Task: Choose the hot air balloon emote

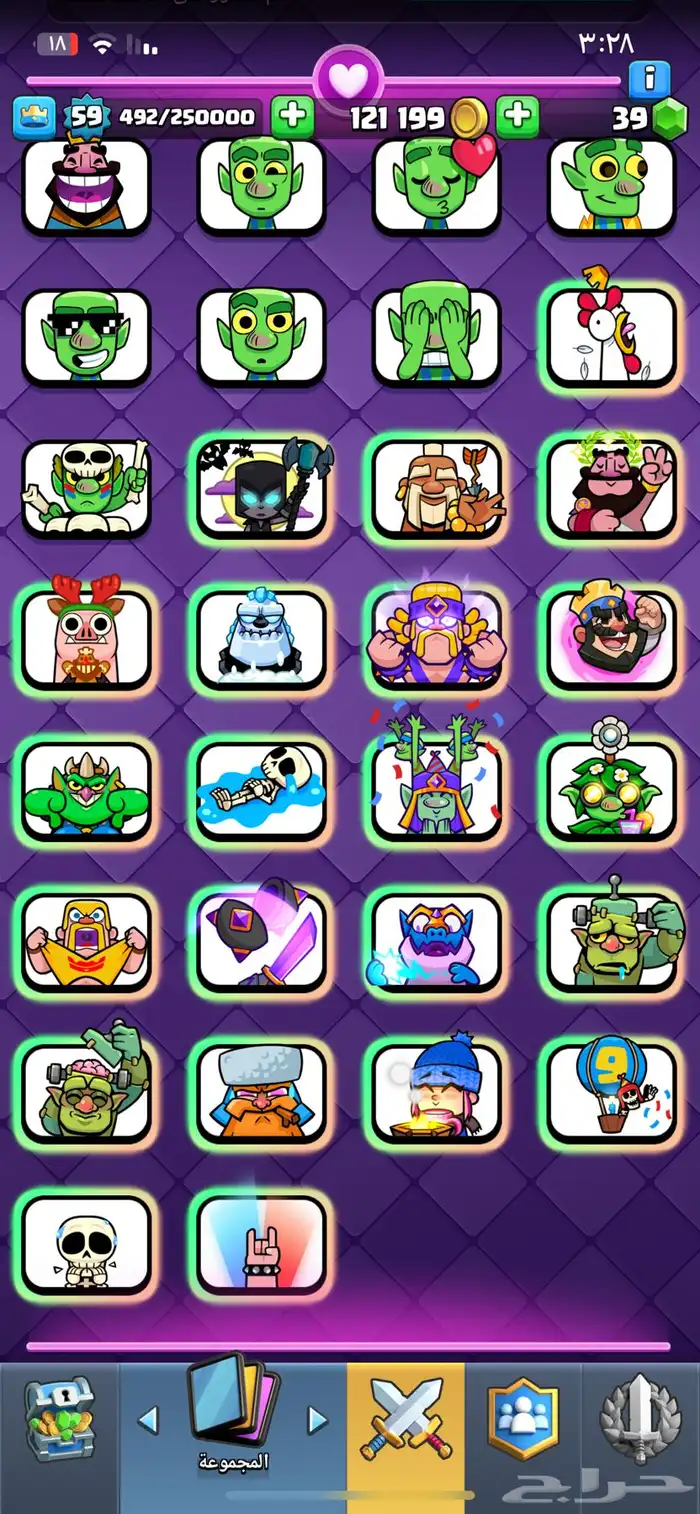Action: point(611,1093)
